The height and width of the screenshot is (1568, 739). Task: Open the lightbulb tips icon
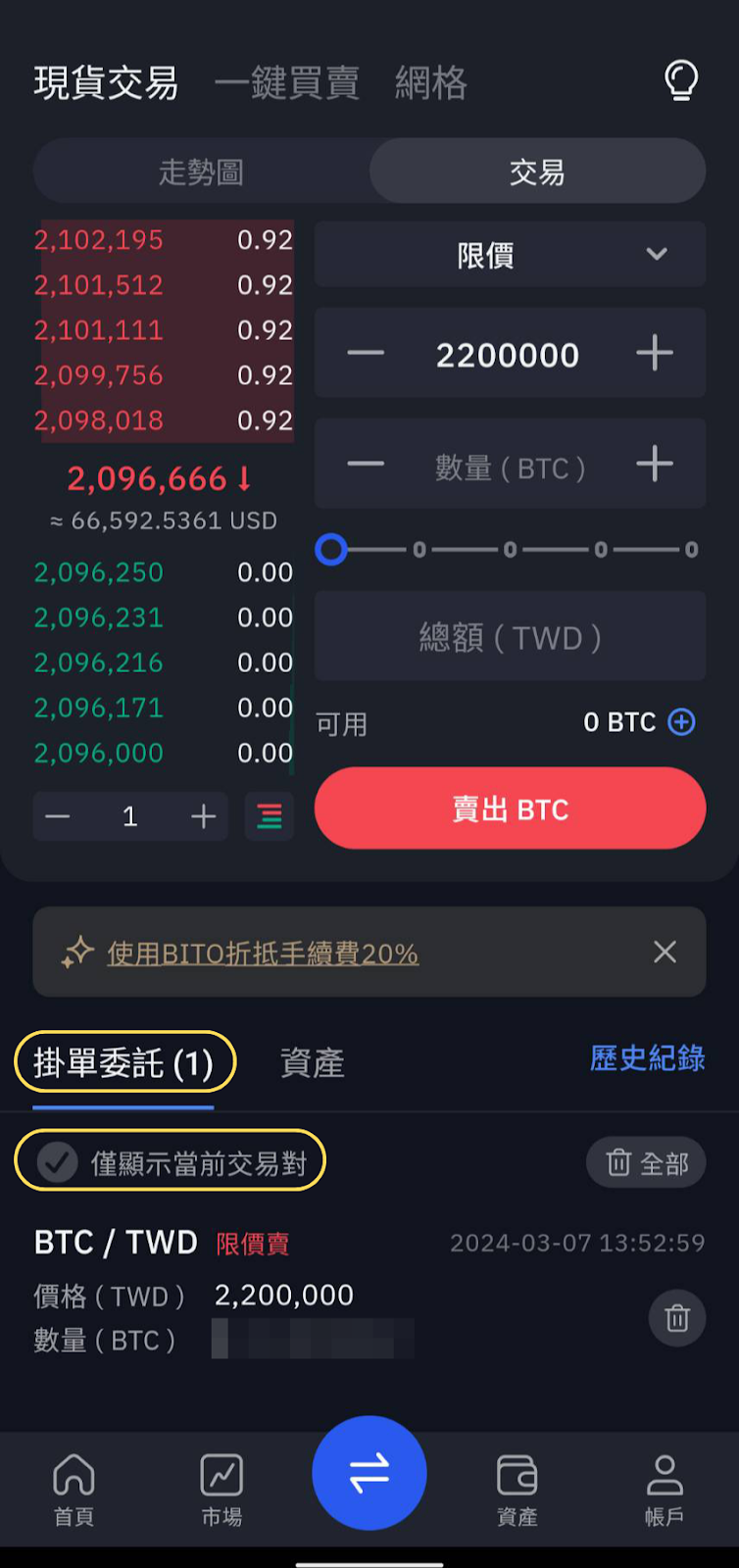pos(681,81)
